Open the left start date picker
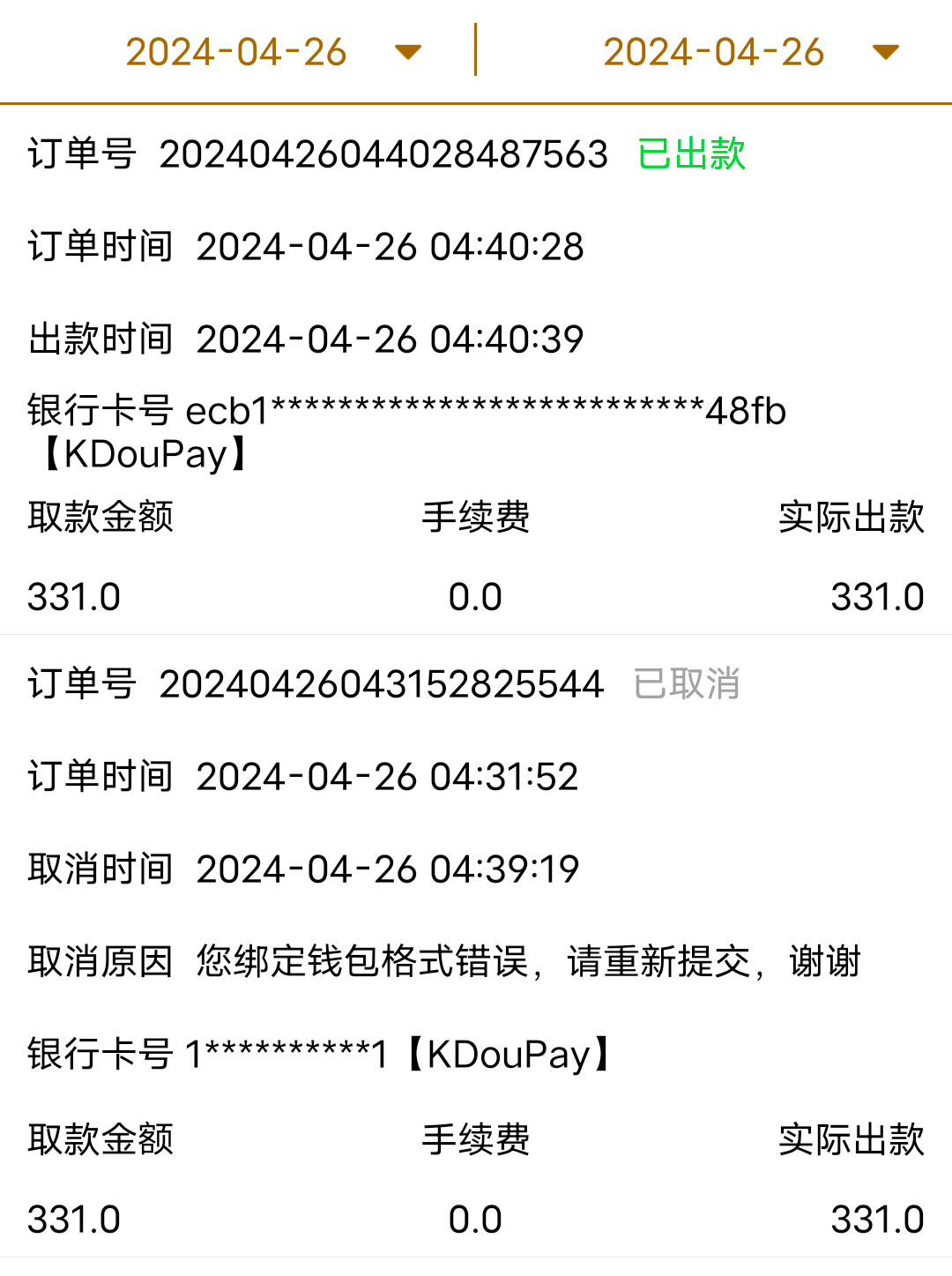This screenshot has width=952, height=1276. coord(238,51)
